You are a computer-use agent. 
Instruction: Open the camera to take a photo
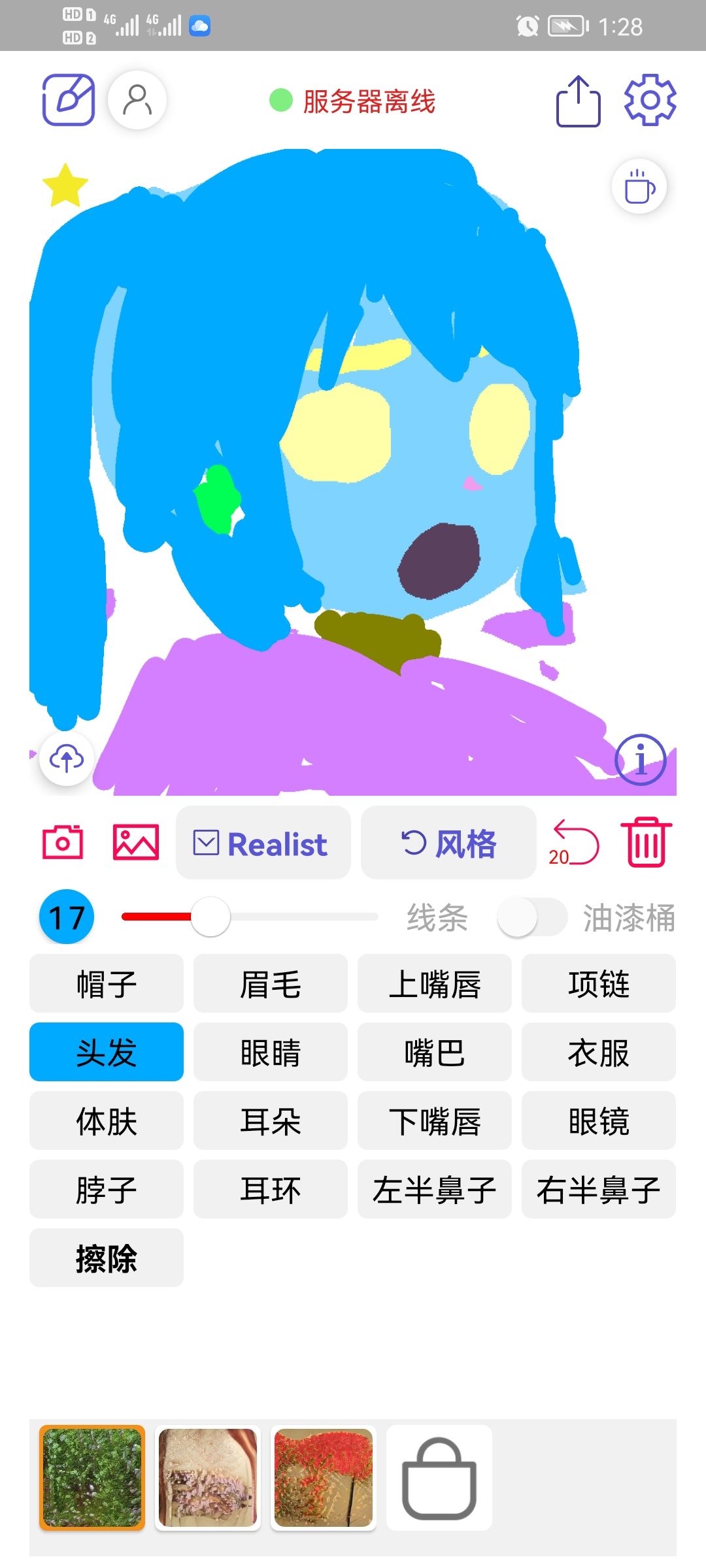pyautogui.click(x=63, y=842)
